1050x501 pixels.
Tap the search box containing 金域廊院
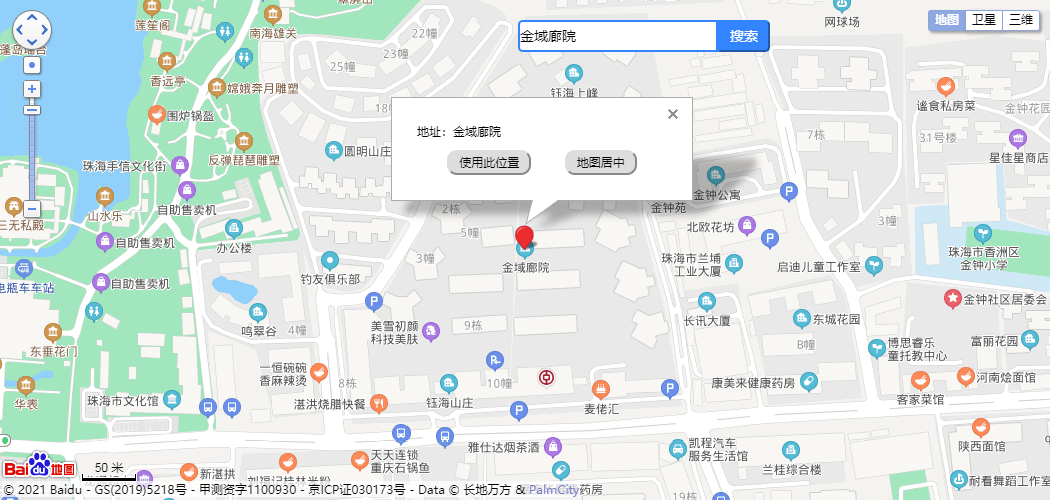coord(617,36)
